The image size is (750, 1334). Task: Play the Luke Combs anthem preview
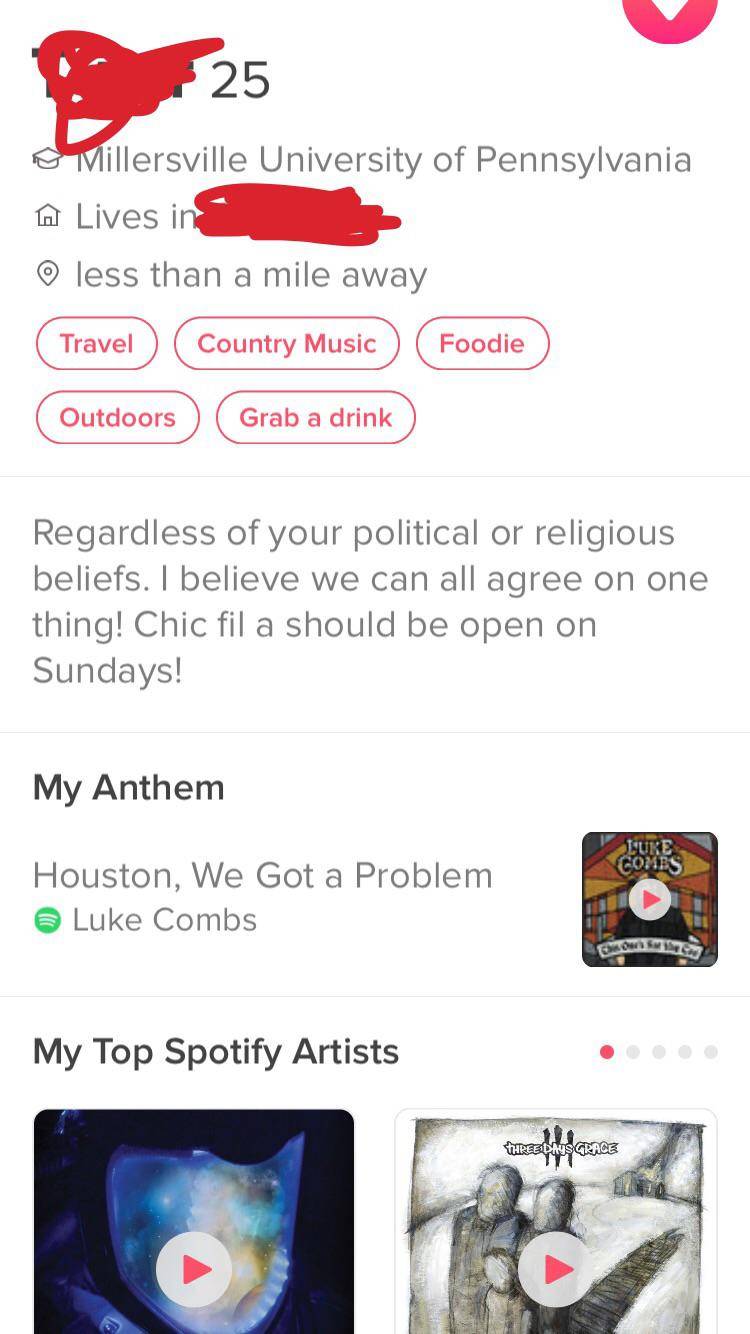650,899
